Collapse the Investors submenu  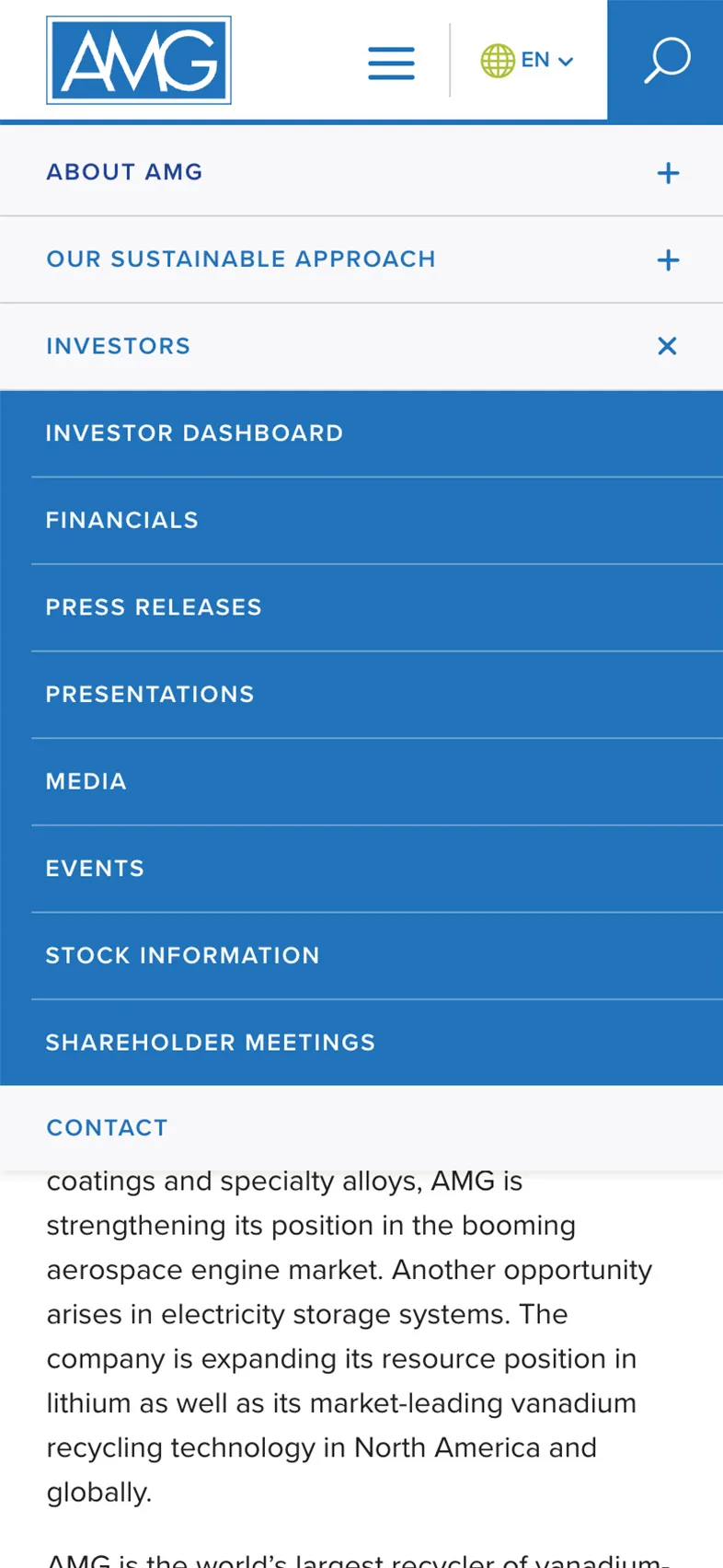[x=667, y=346]
